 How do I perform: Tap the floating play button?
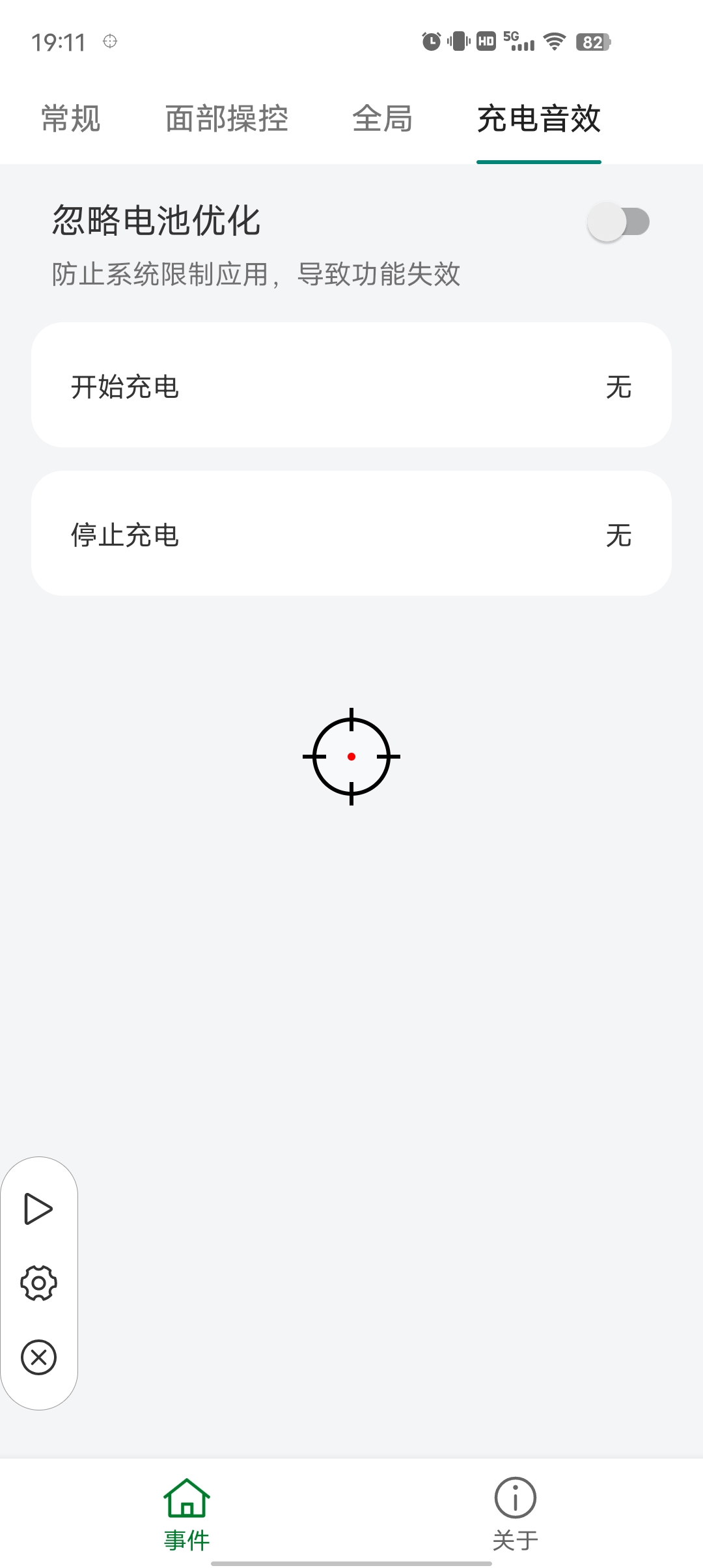(x=38, y=1209)
